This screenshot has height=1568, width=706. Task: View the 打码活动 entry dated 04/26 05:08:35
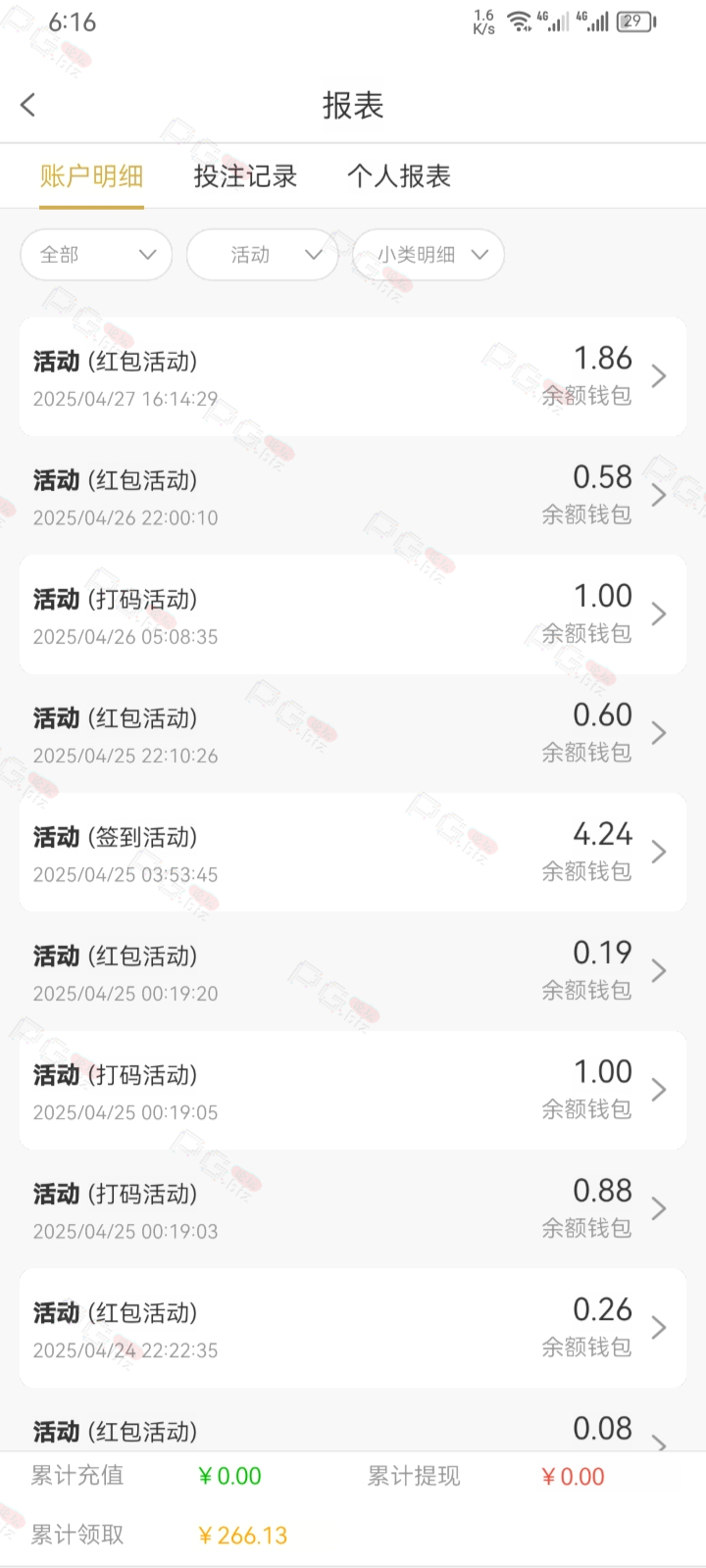pyautogui.click(x=353, y=614)
